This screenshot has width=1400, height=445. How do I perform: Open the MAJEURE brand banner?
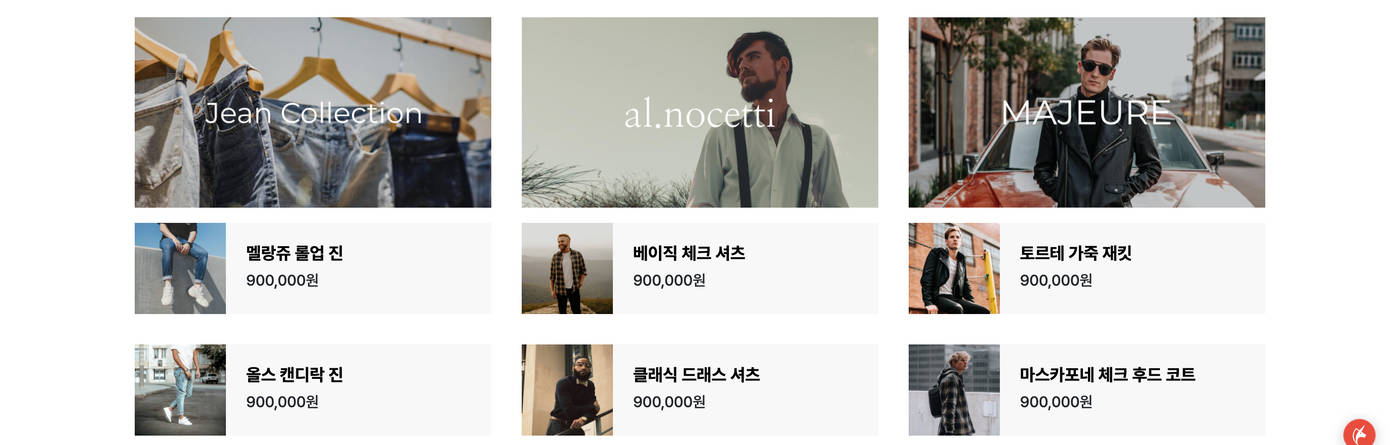[1086, 112]
